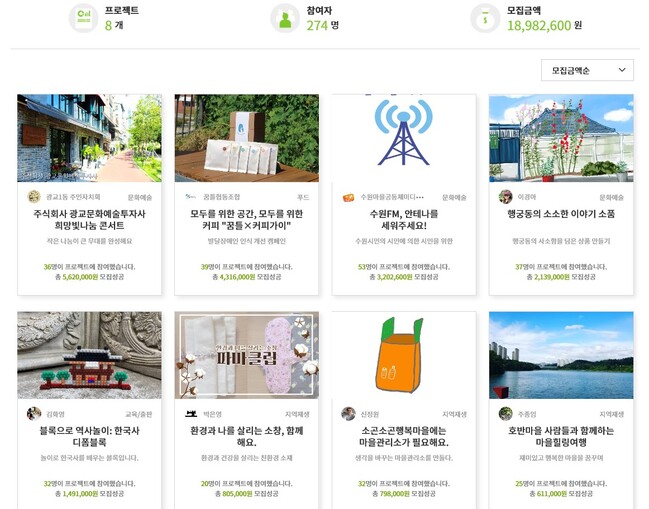This screenshot has height=509, width=649.
Task: Open the 수원FM 안테나를 세워주세요 card
Action: tap(403, 220)
